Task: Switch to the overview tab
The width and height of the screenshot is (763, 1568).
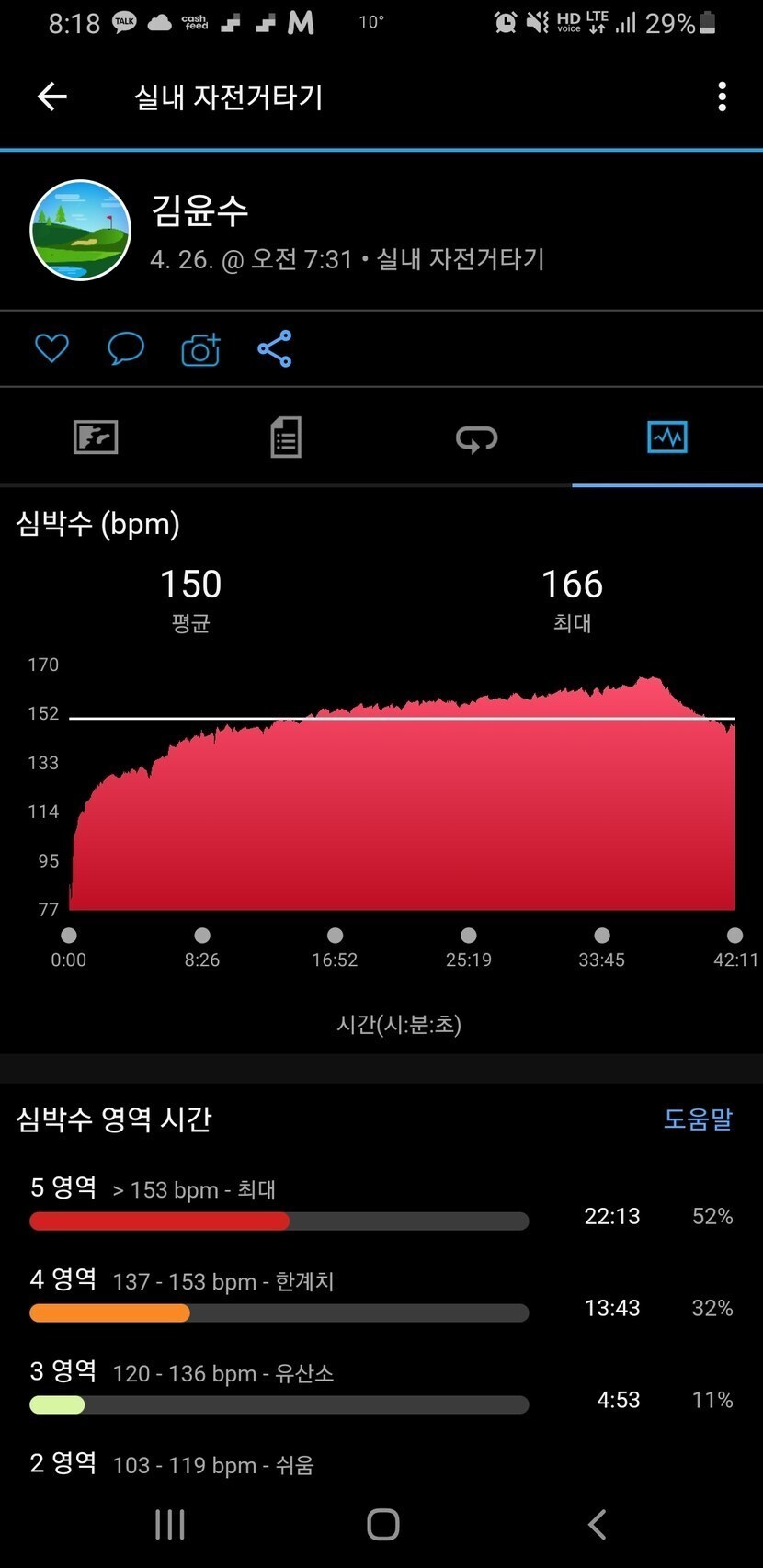Action: (96, 437)
